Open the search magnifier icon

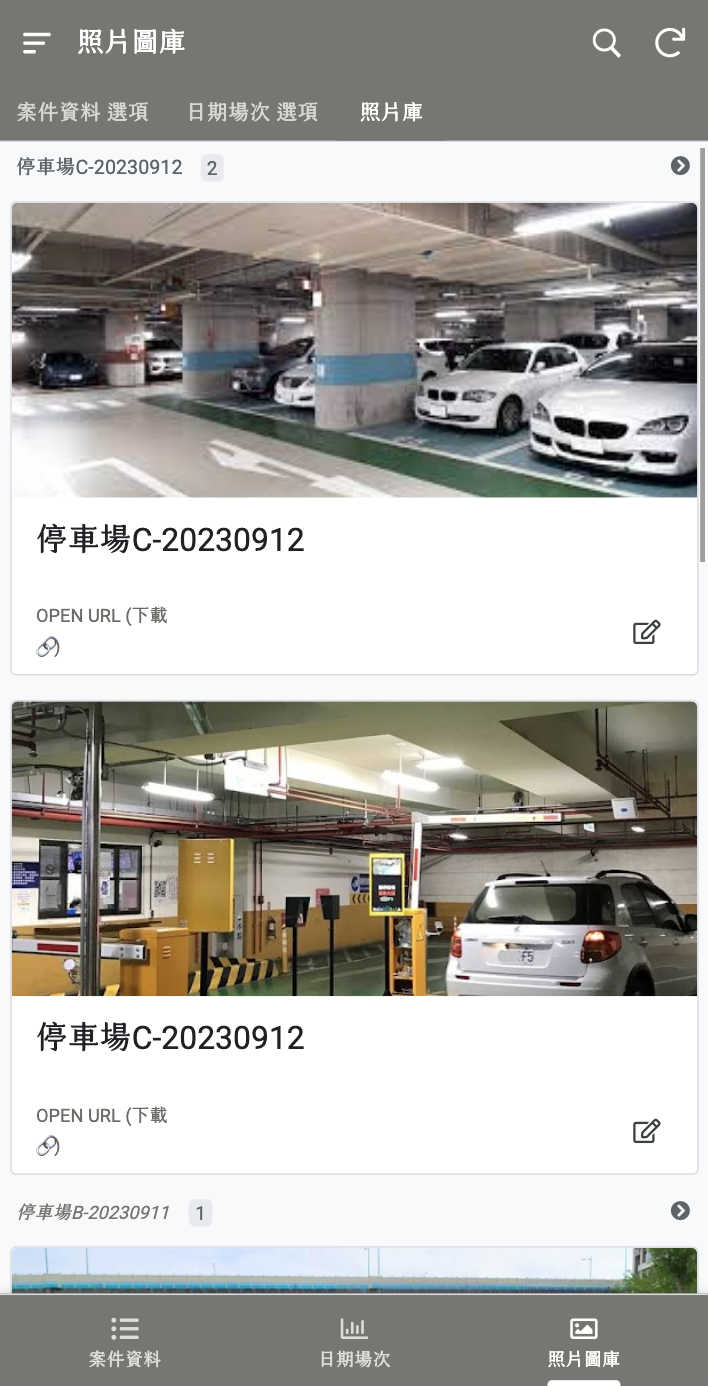(606, 43)
